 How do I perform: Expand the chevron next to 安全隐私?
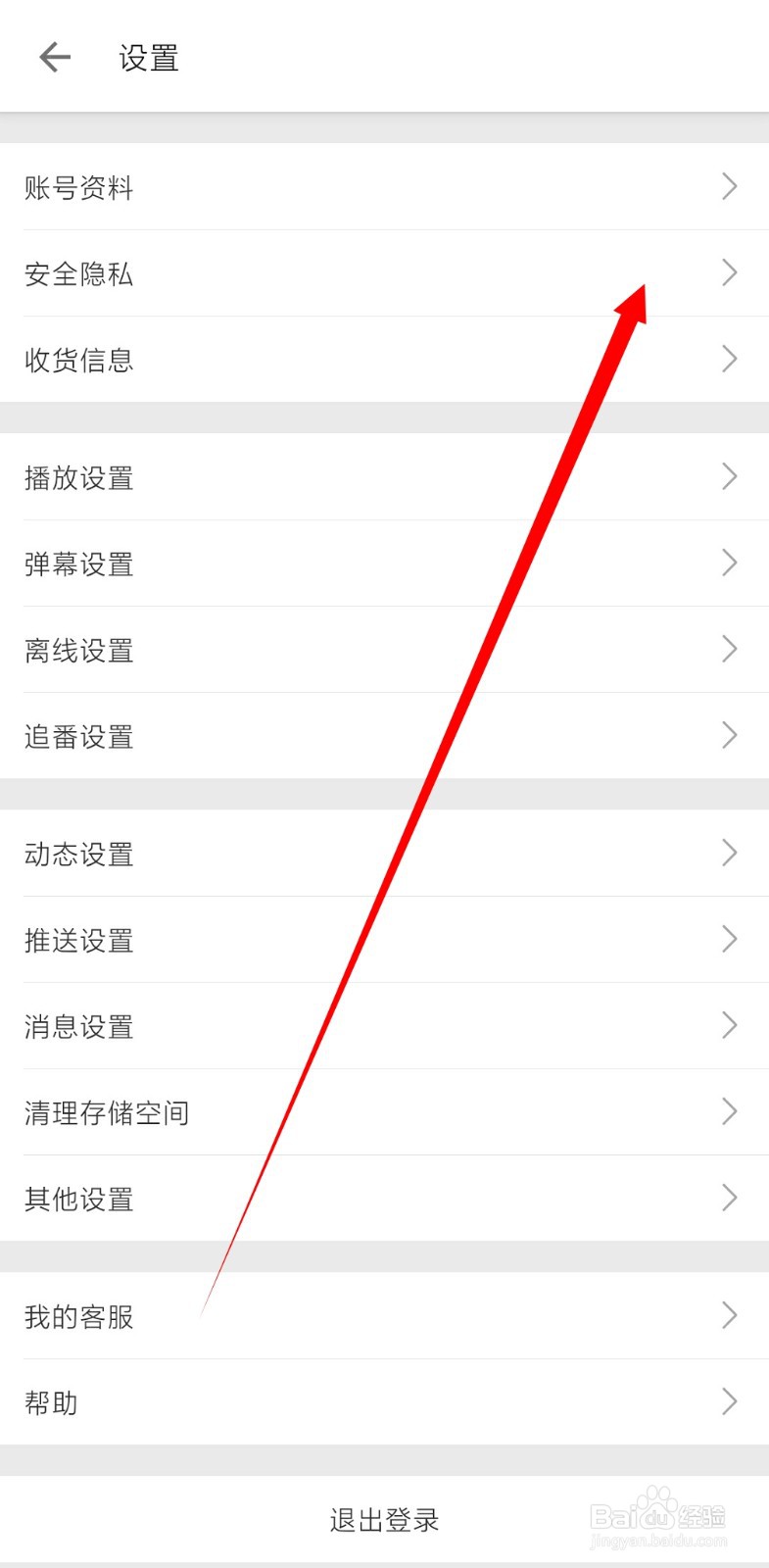(x=729, y=273)
